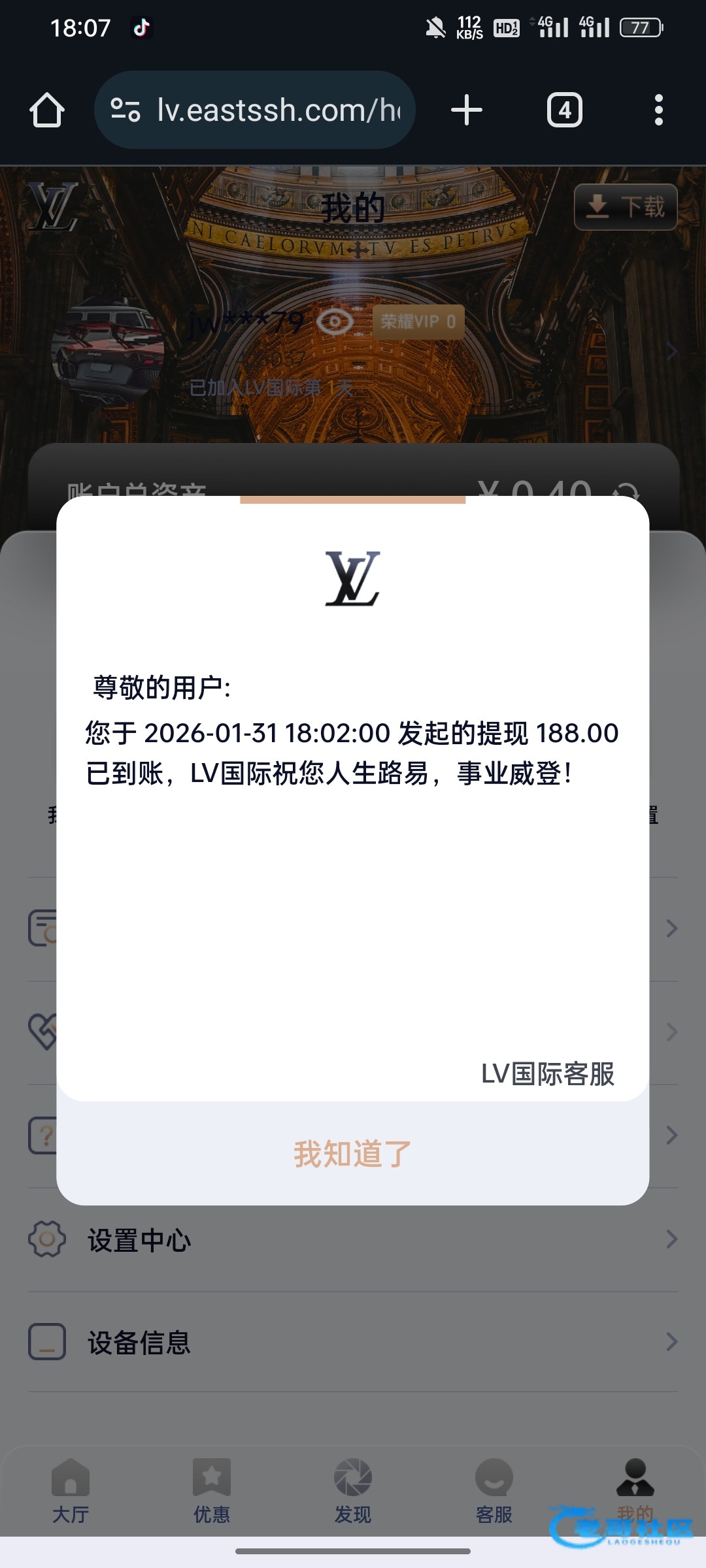The width and height of the screenshot is (706, 1568).
Task: Refresh the account balance
Action: tap(626, 491)
